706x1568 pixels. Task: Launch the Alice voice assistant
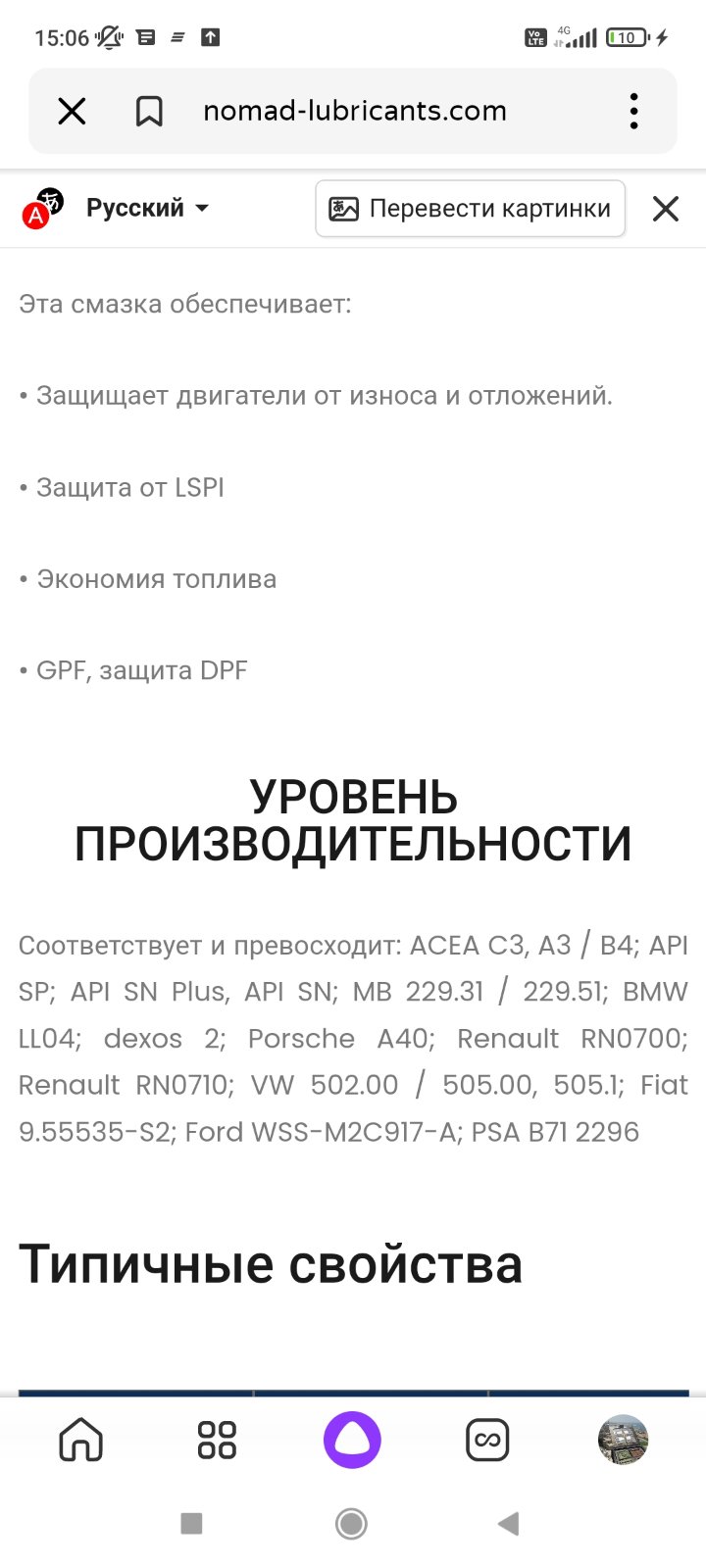point(352,1440)
